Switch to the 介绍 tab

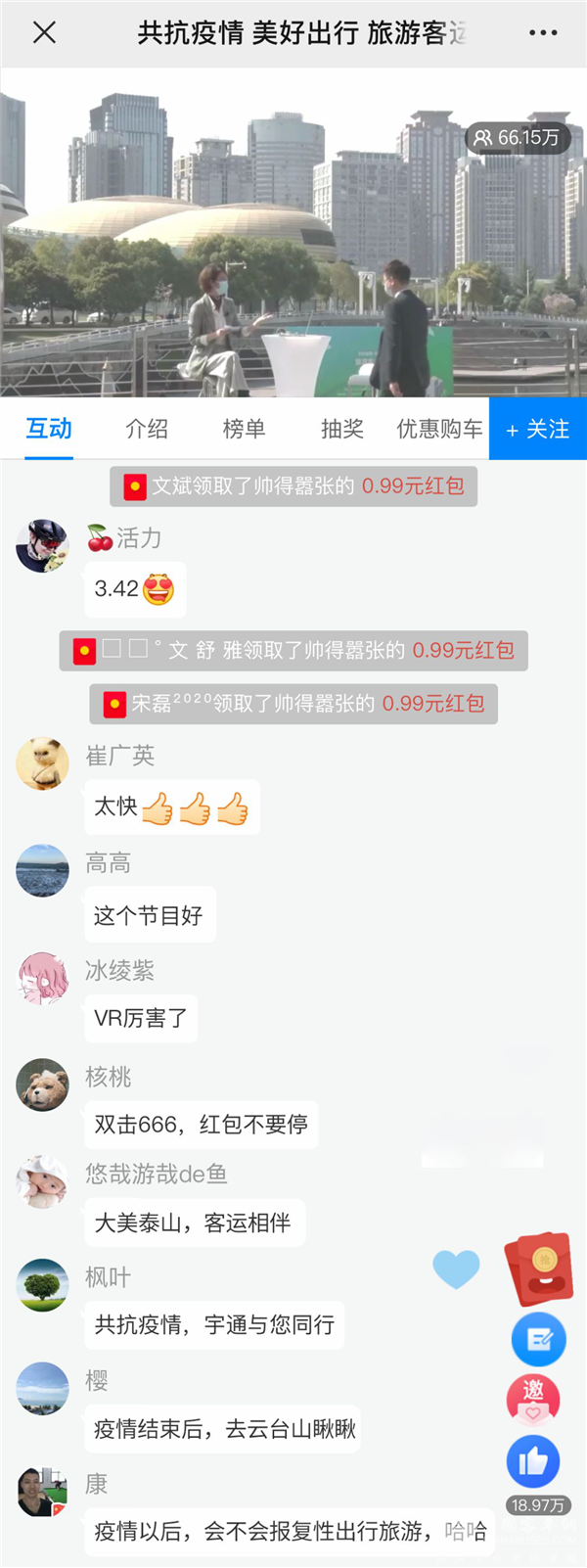pyautogui.click(x=147, y=429)
